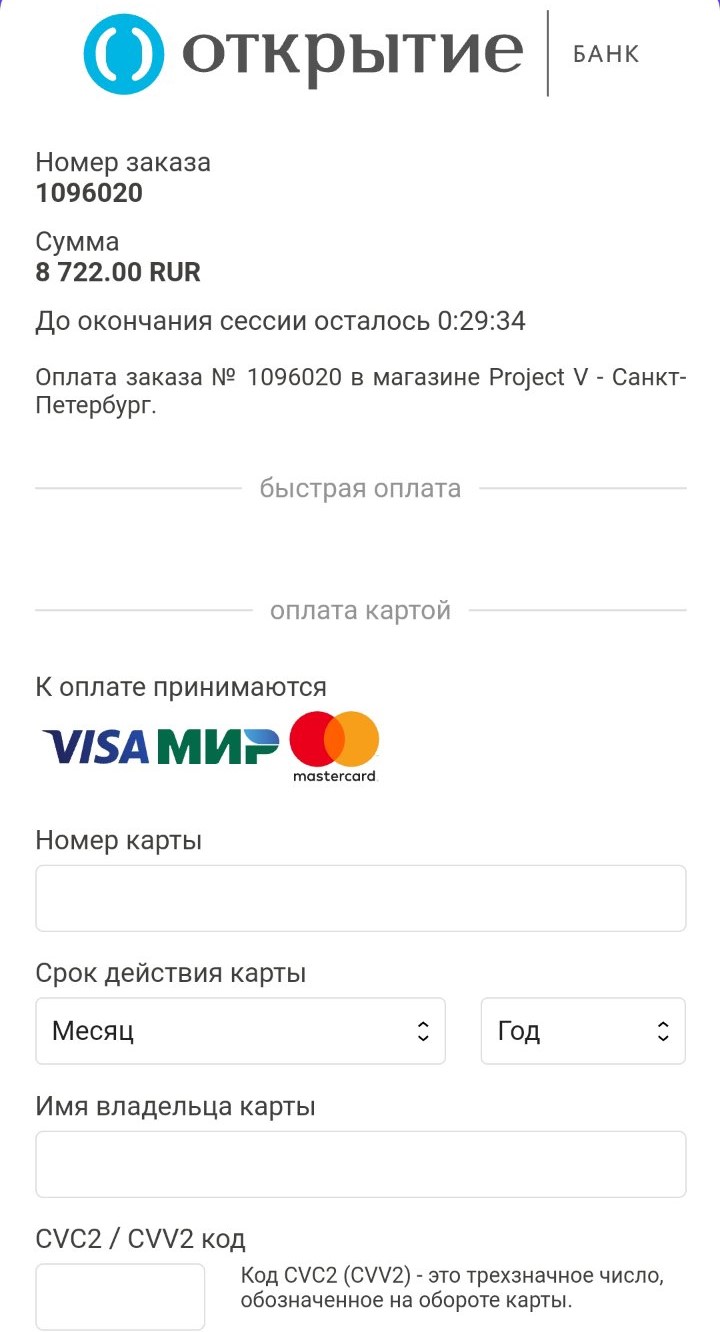Select the оплата картой section header
Viewport: 720px width, 1332px height.
point(360,610)
